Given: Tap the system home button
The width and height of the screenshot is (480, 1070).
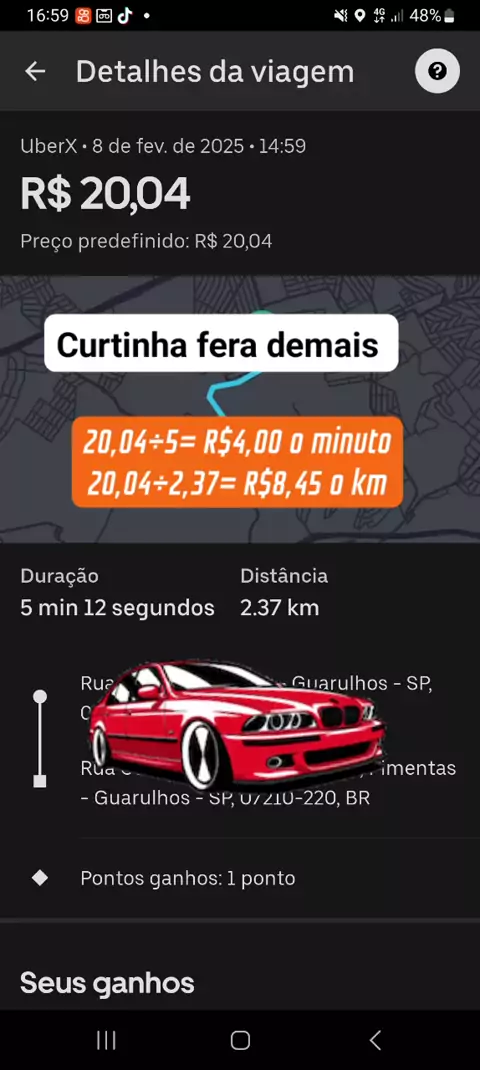Looking at the screenshot, I should coord(240,1040).
